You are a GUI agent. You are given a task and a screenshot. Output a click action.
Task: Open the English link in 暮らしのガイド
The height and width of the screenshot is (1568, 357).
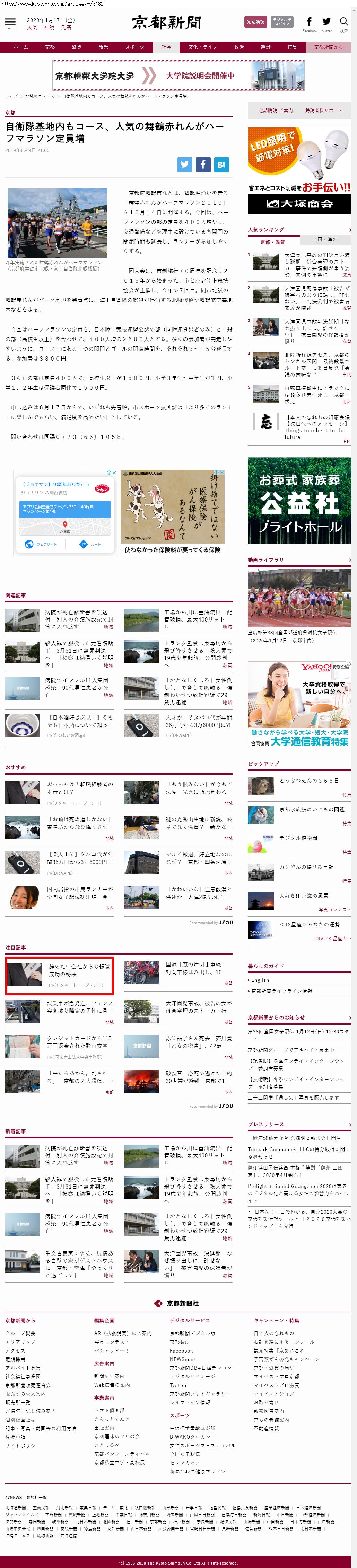pyautogui.click(x=260, y=980)
